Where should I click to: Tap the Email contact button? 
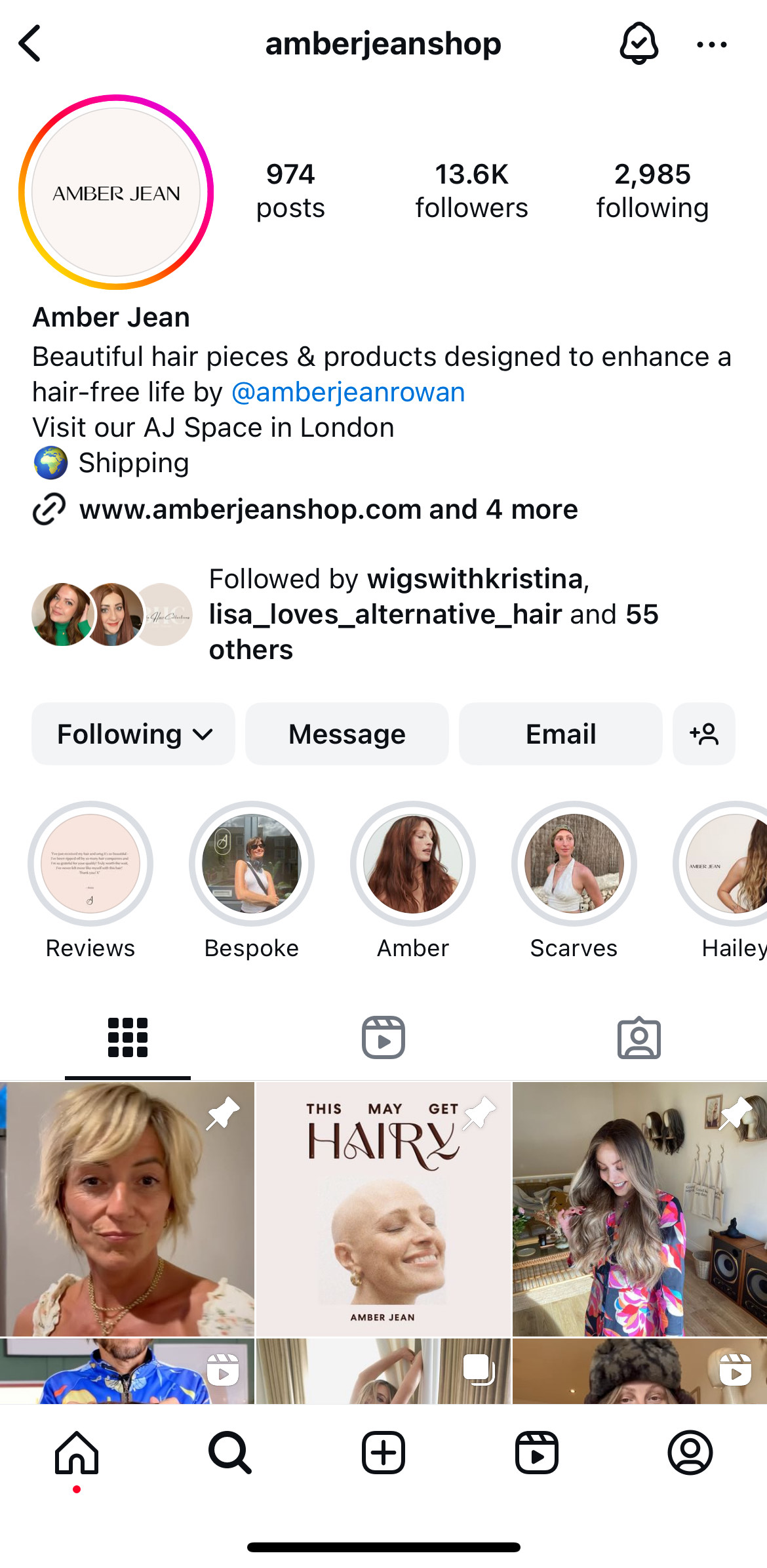click(x=560, y=734)
